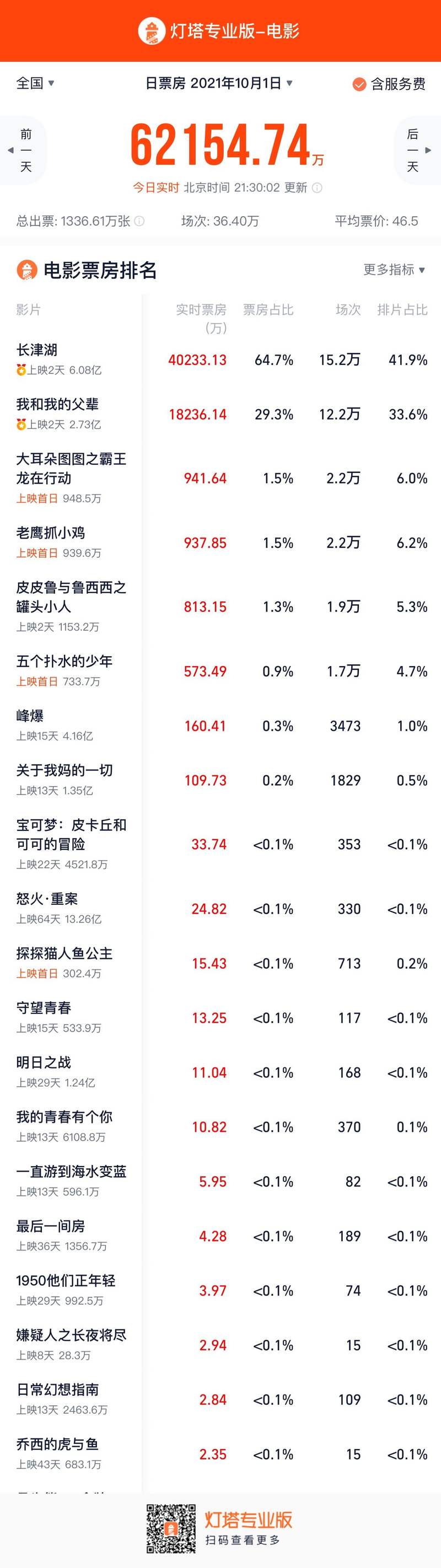Change the date 2021年10月1日

click(x=219, y=83)
